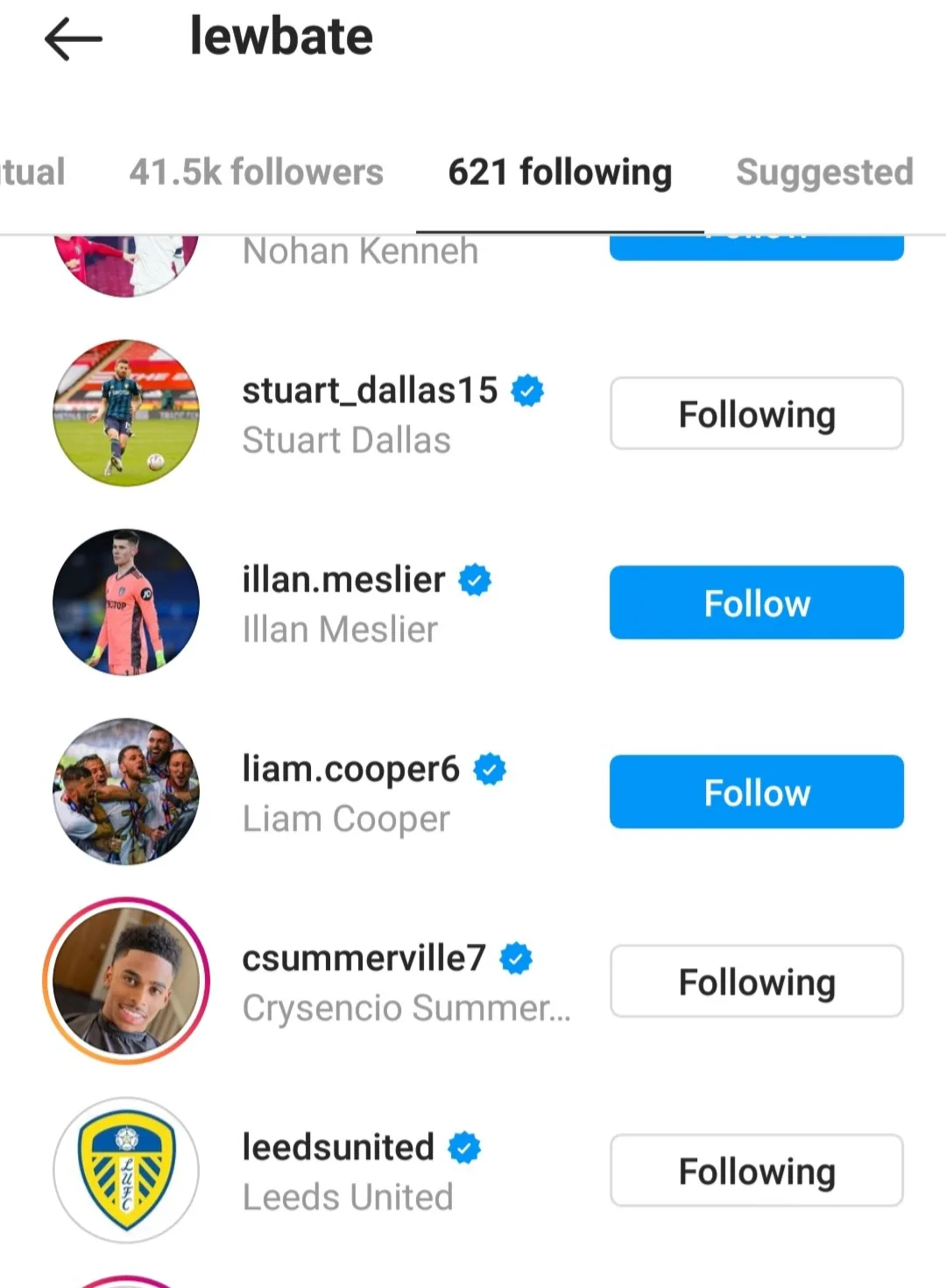Switch to the 41.5k followers tab
The image size is (946, 1288).
256,172
